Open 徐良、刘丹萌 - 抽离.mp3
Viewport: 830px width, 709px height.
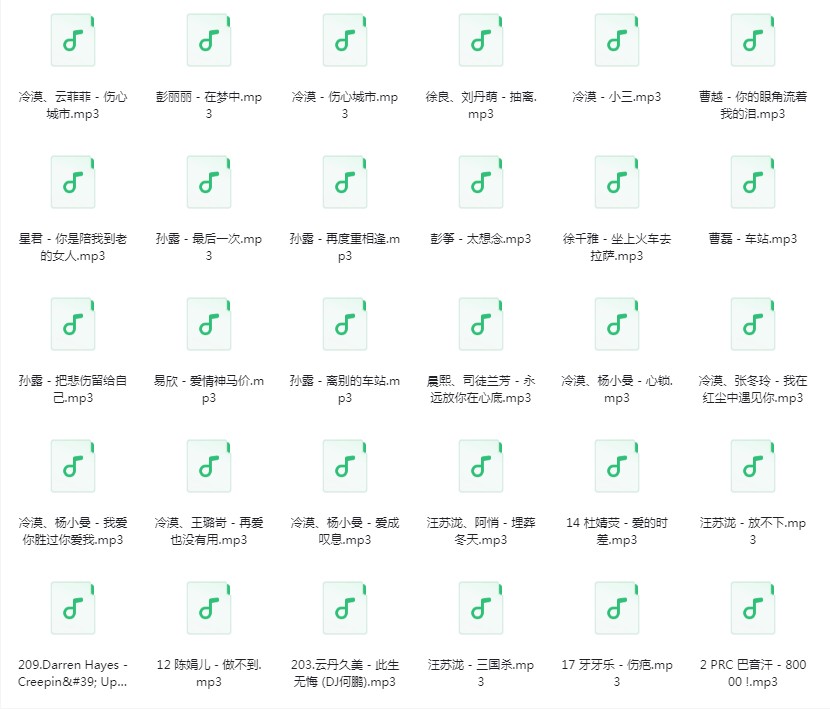point(481,40)
